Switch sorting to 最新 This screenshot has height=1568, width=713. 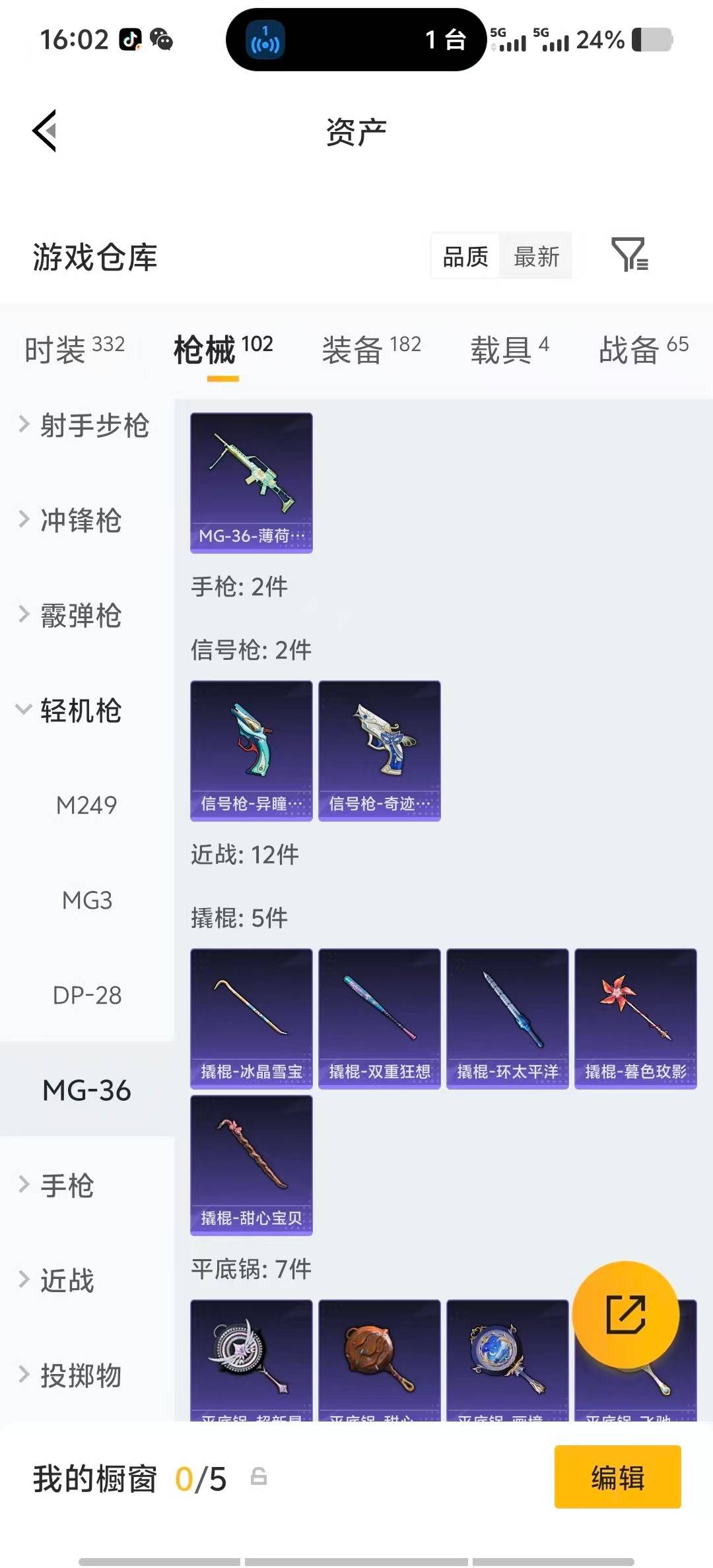click(536, 257)
